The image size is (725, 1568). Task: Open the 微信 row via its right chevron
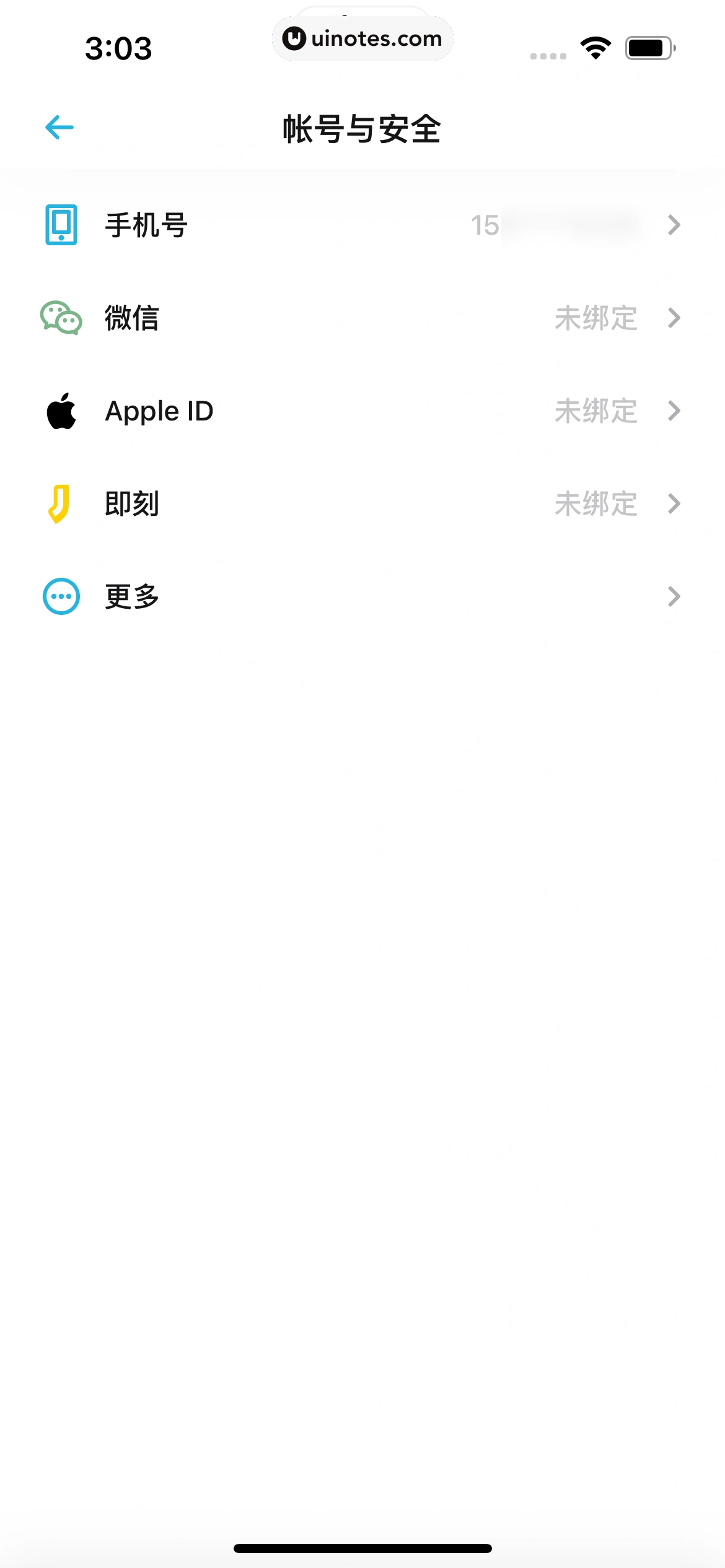tap(674, 318)
